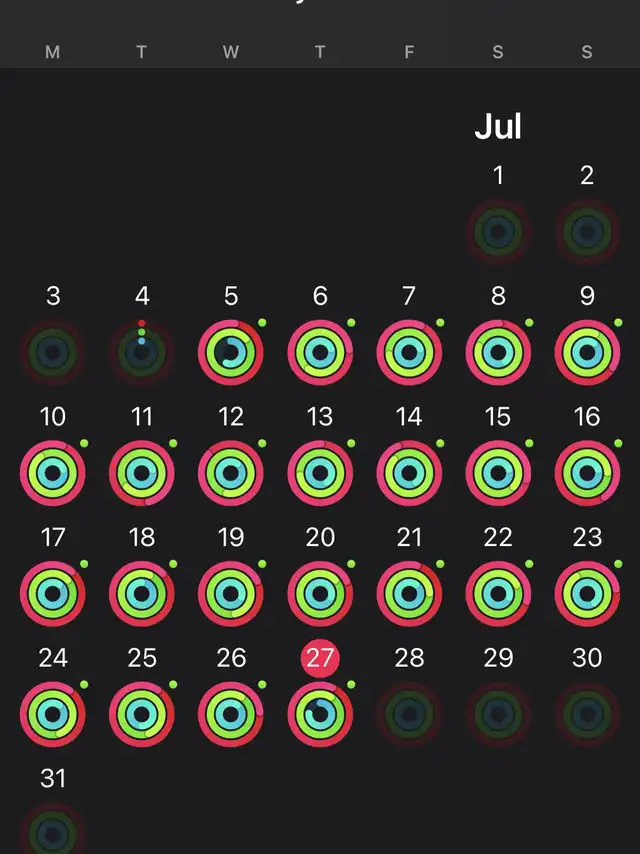Open July 26 activity details

click(x=231, y=714)
